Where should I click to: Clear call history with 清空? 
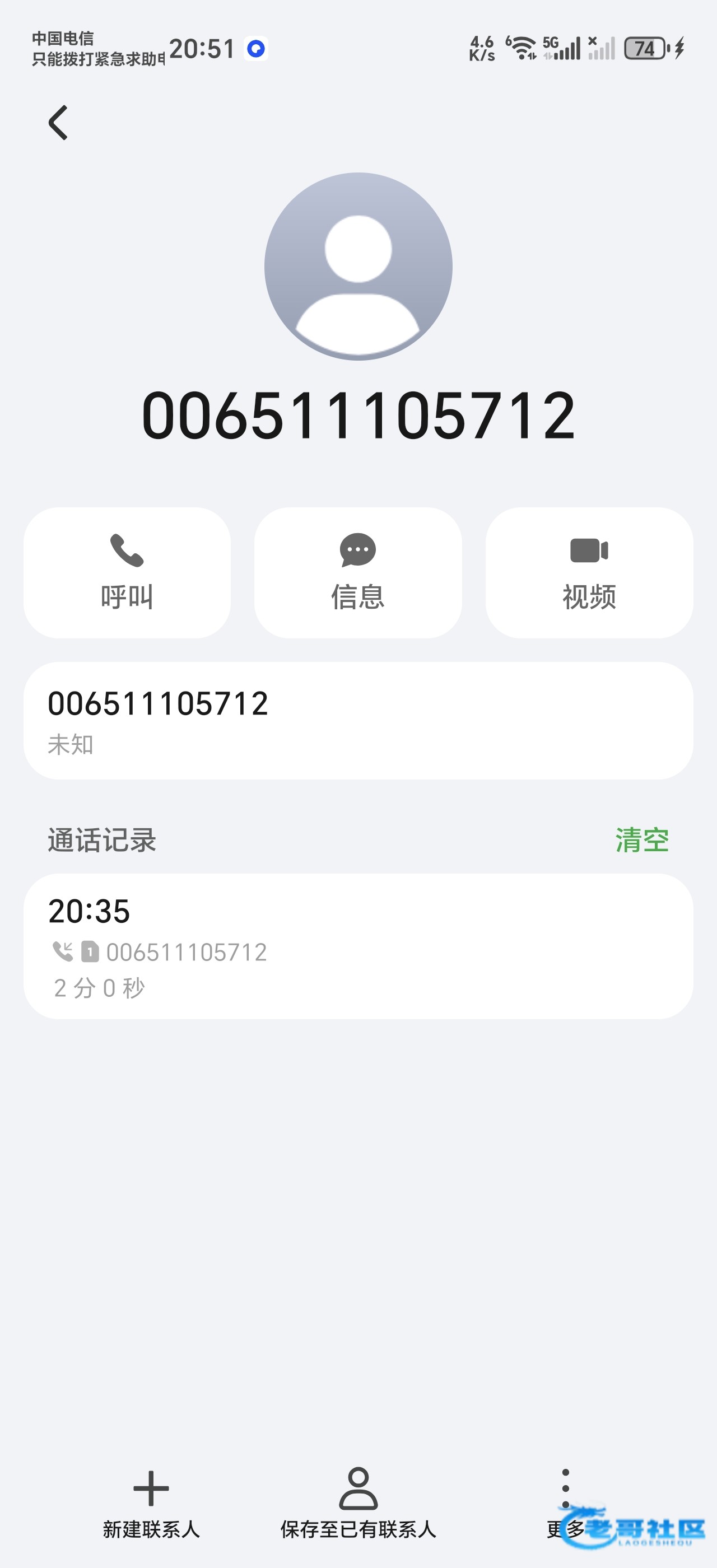pos(642,840)
